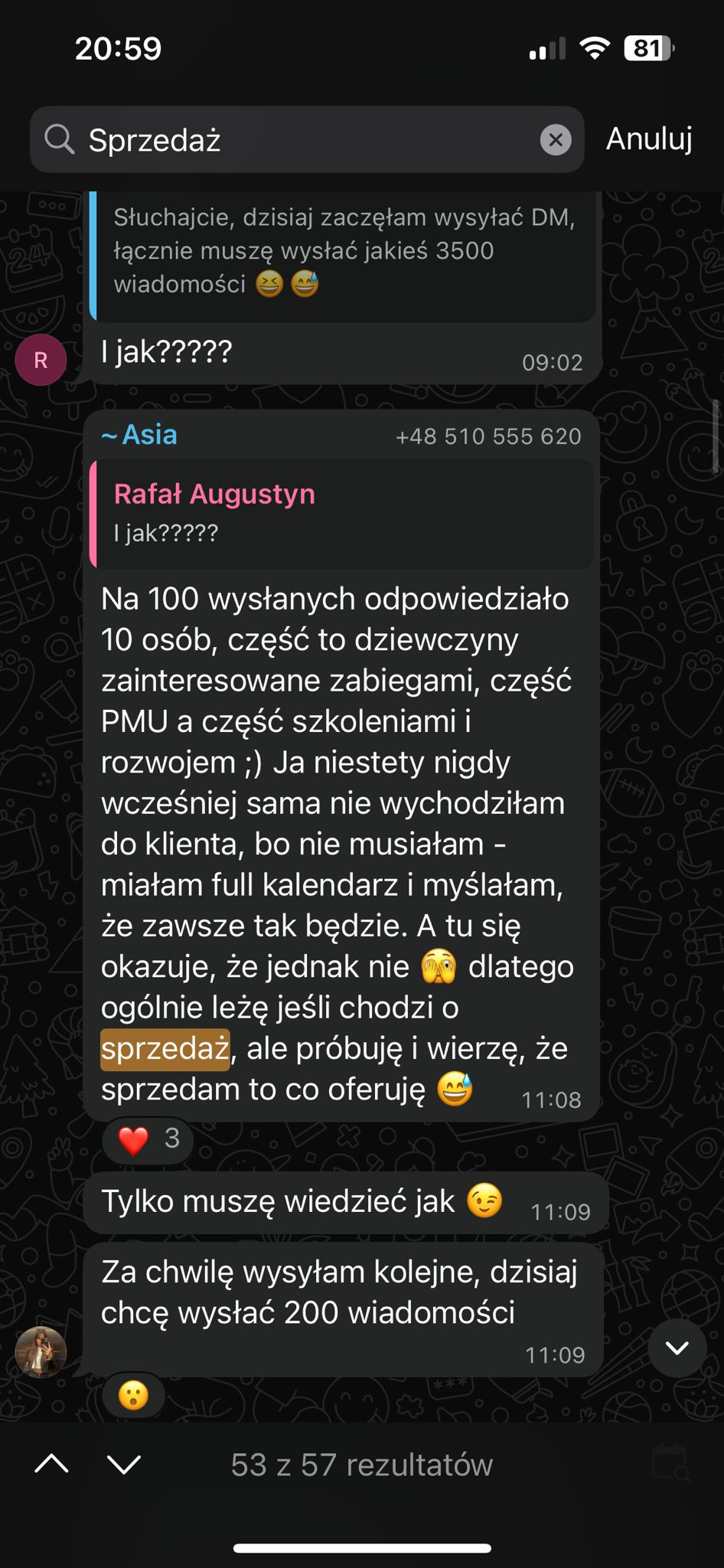This screenshot has width=724, height=1568.
Task: Jump to the latest messages
Action: pyautogui.click(x=677, y=1348)
